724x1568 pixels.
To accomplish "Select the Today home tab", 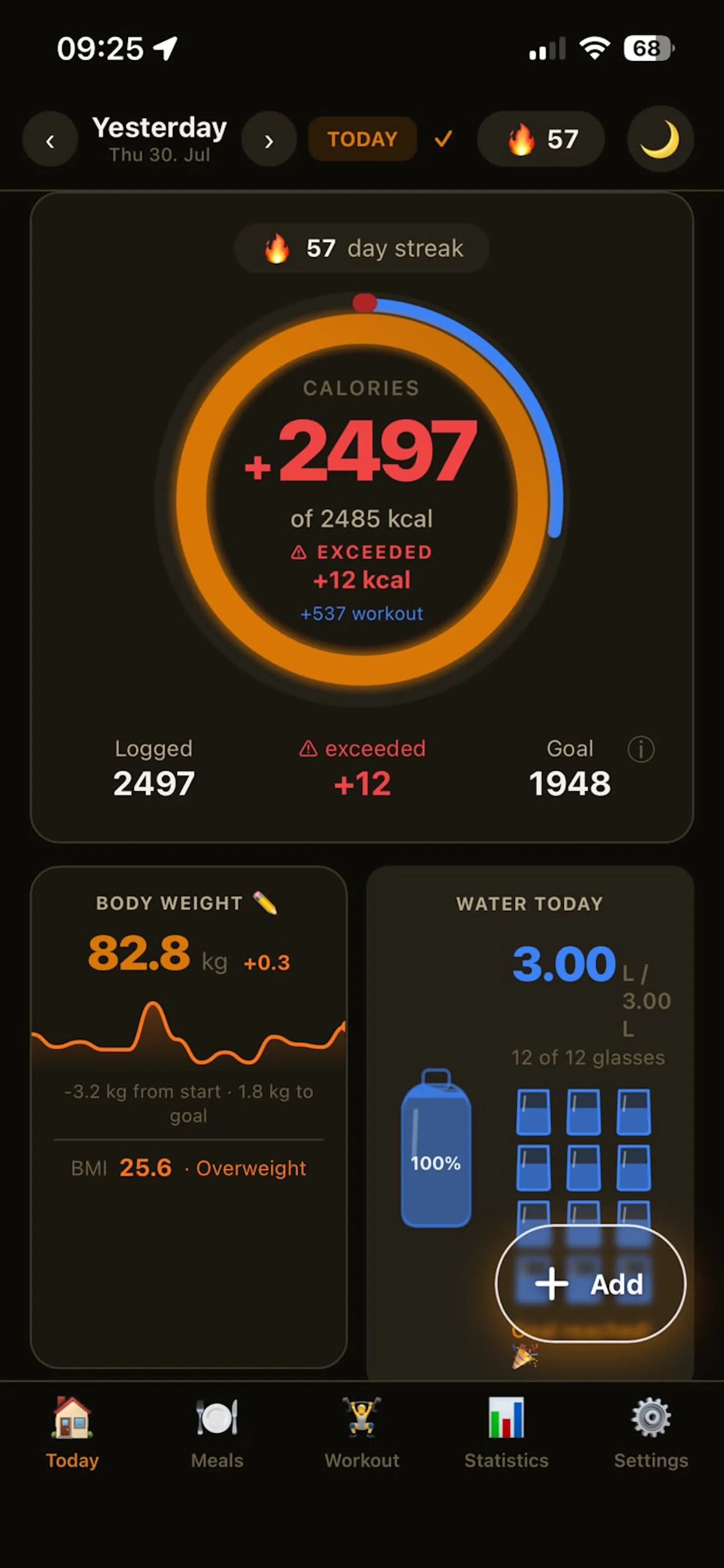I will [x=72, y=1433].
